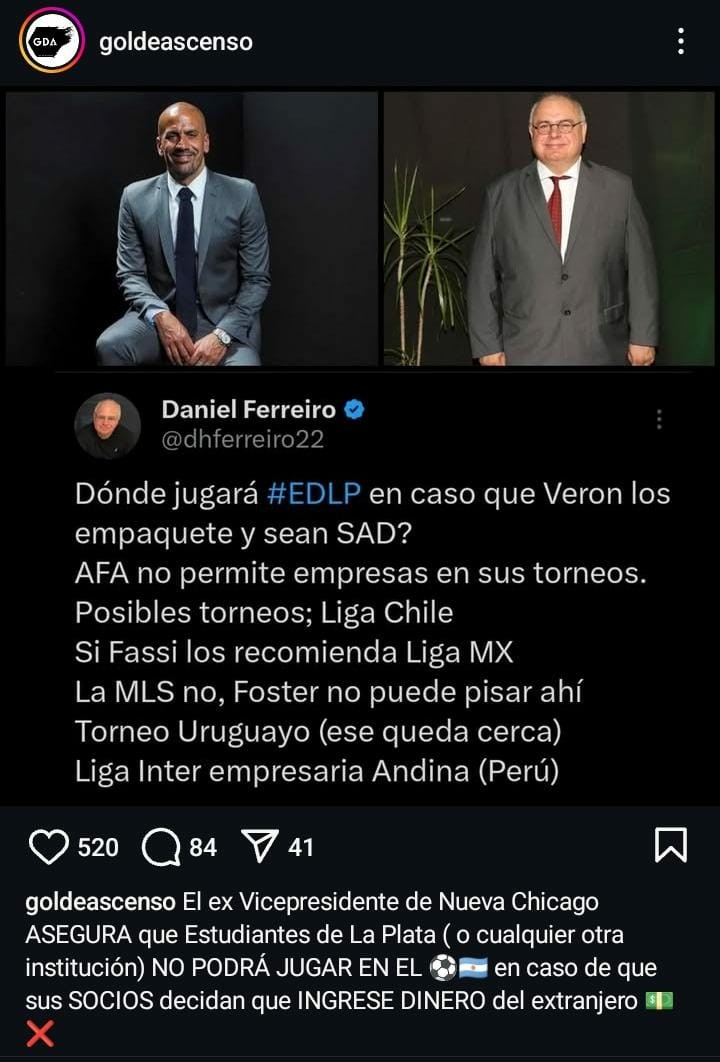Like the goldeascenso post

click(x=48, y=848)
